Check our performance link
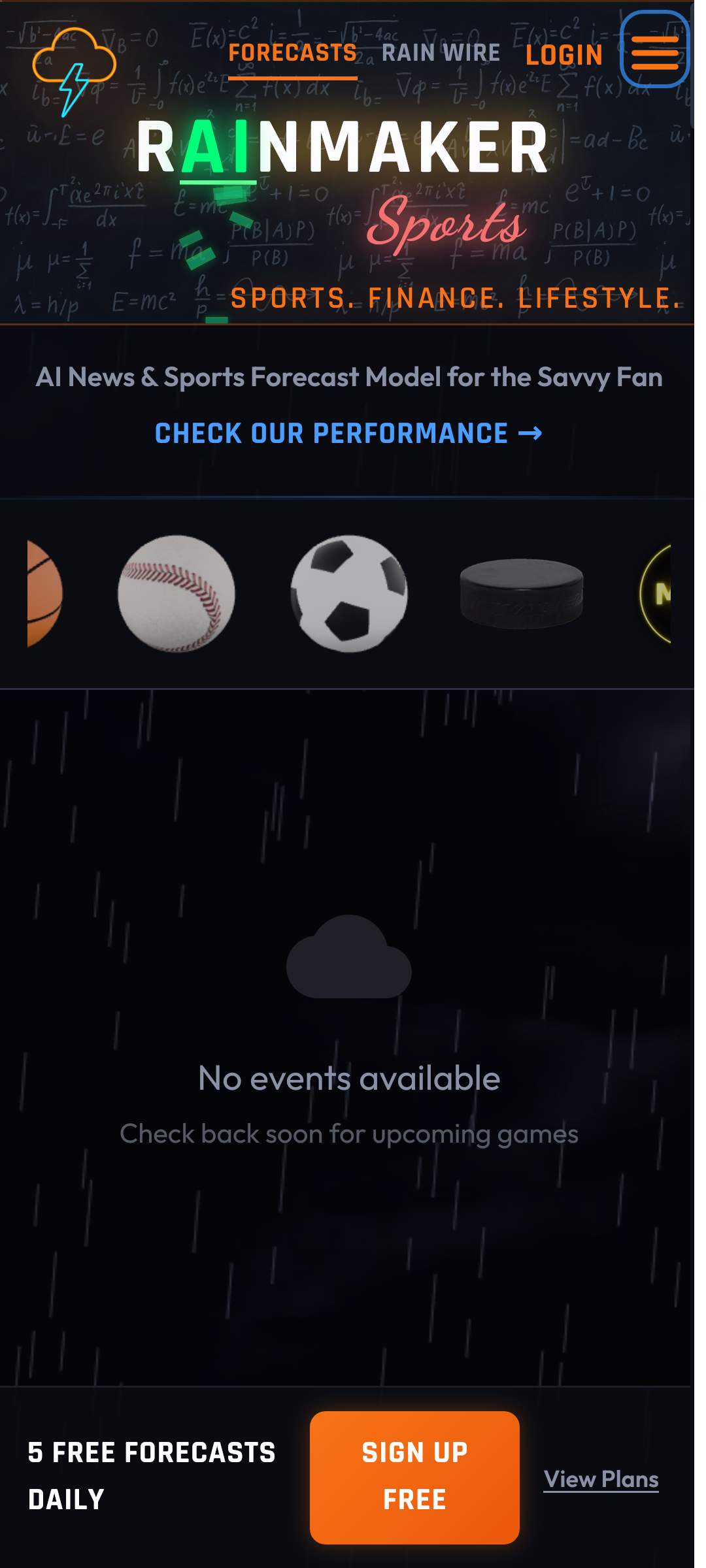The width and height of the screenshot is (706, 1568). coord(348,434)
